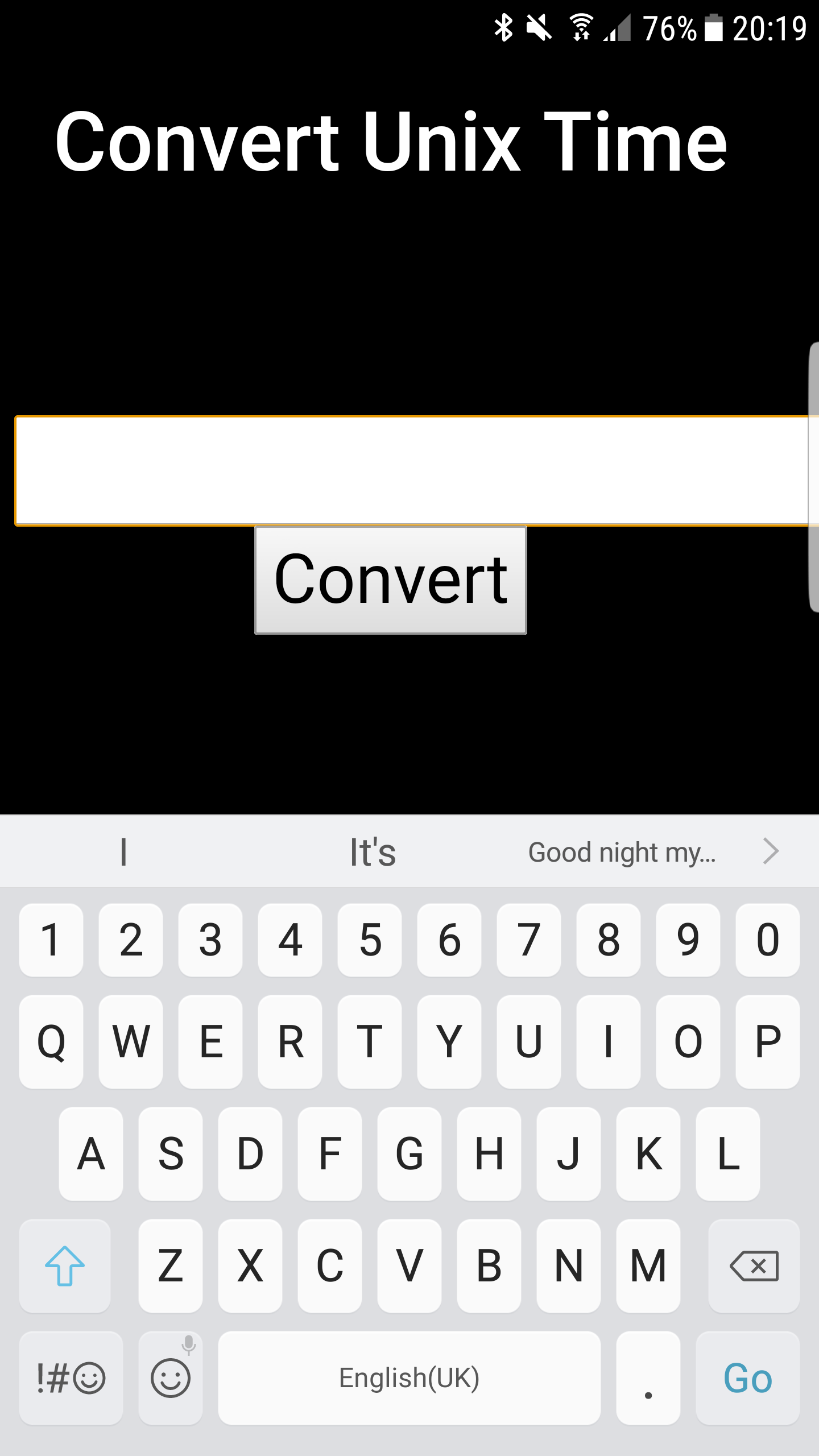Enable the shift key
Viewport: 819px width, 1456px height.
(64, 1267)
